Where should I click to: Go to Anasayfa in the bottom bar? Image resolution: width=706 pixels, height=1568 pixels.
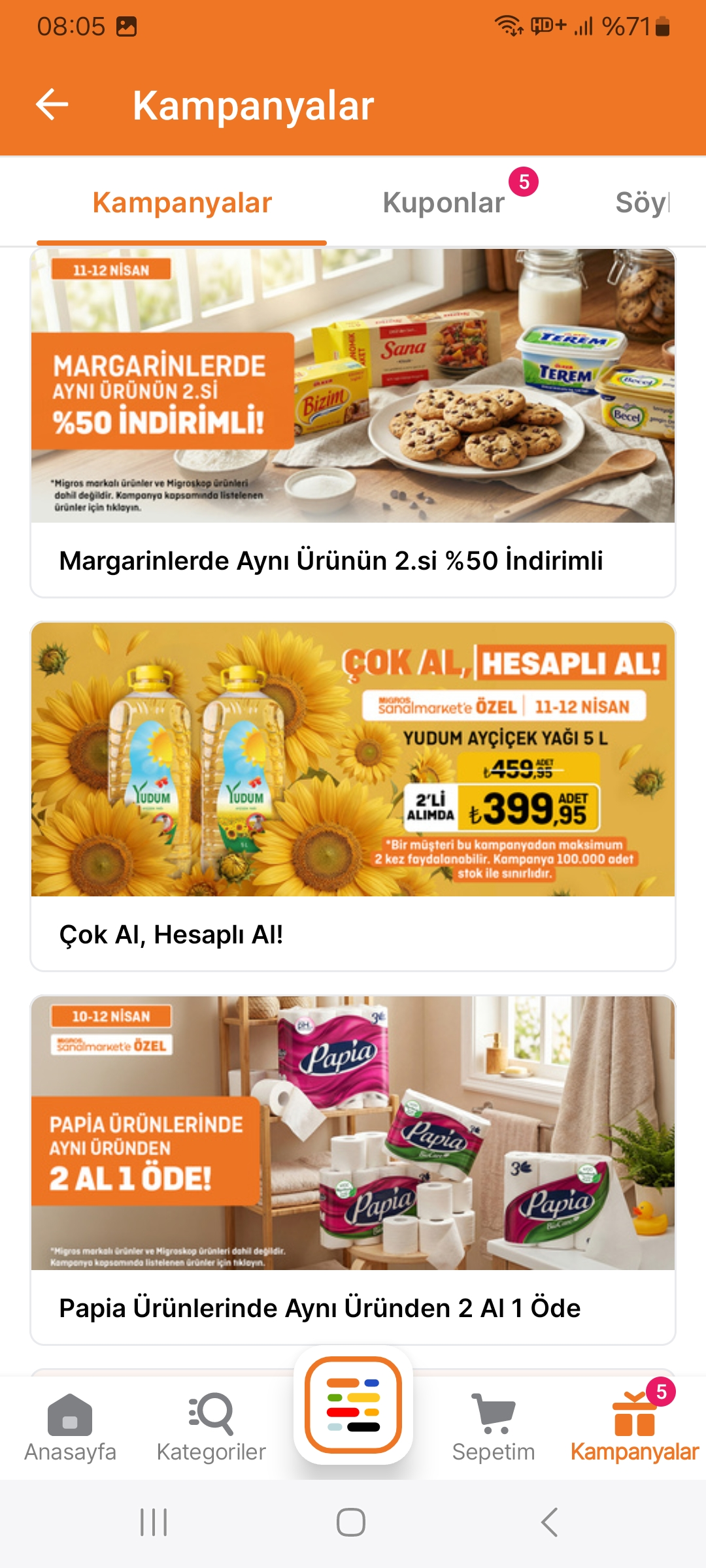(x=70, y=1427)
